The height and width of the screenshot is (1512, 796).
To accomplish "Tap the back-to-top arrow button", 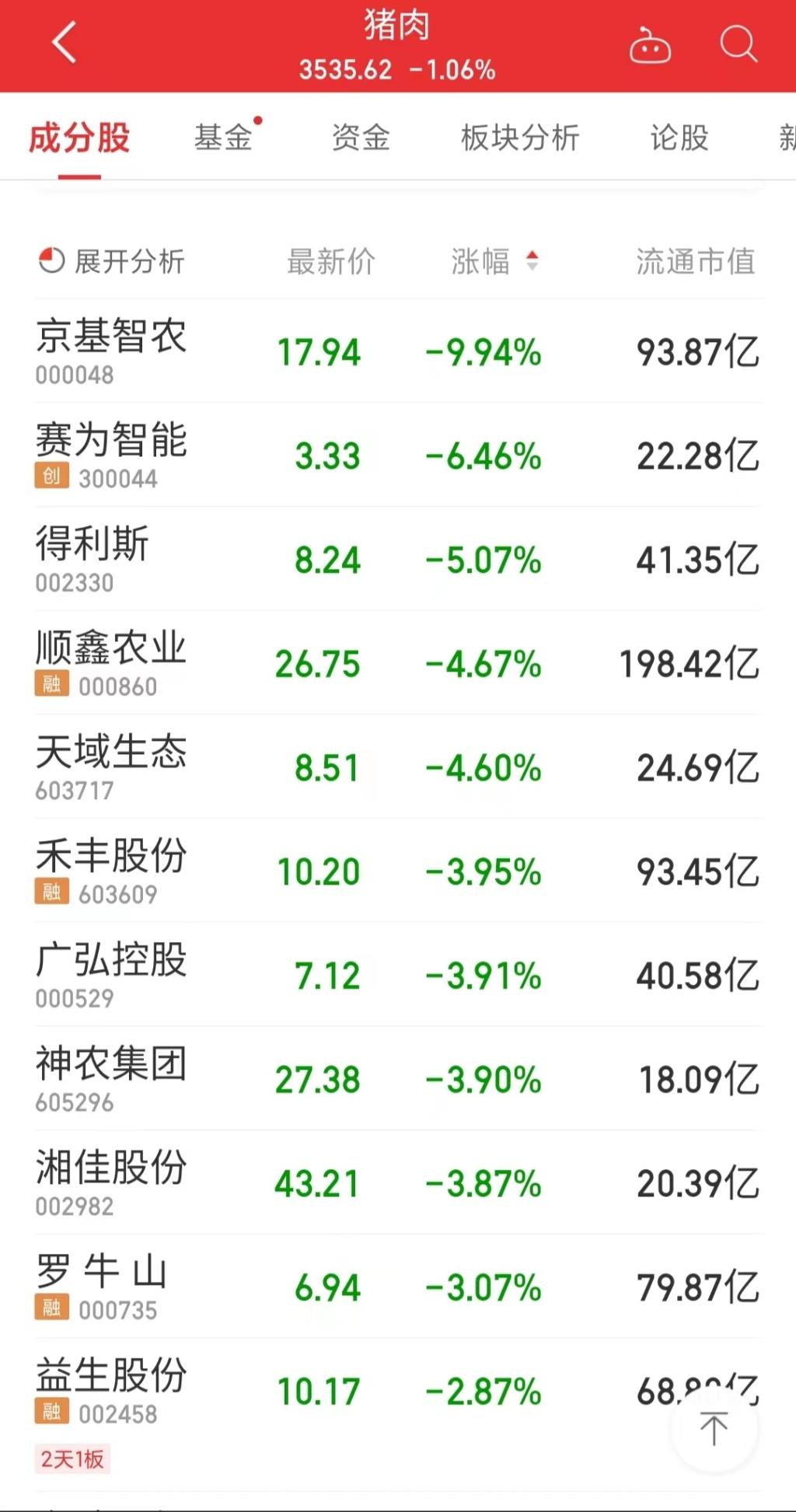I will click(714, 1427).
